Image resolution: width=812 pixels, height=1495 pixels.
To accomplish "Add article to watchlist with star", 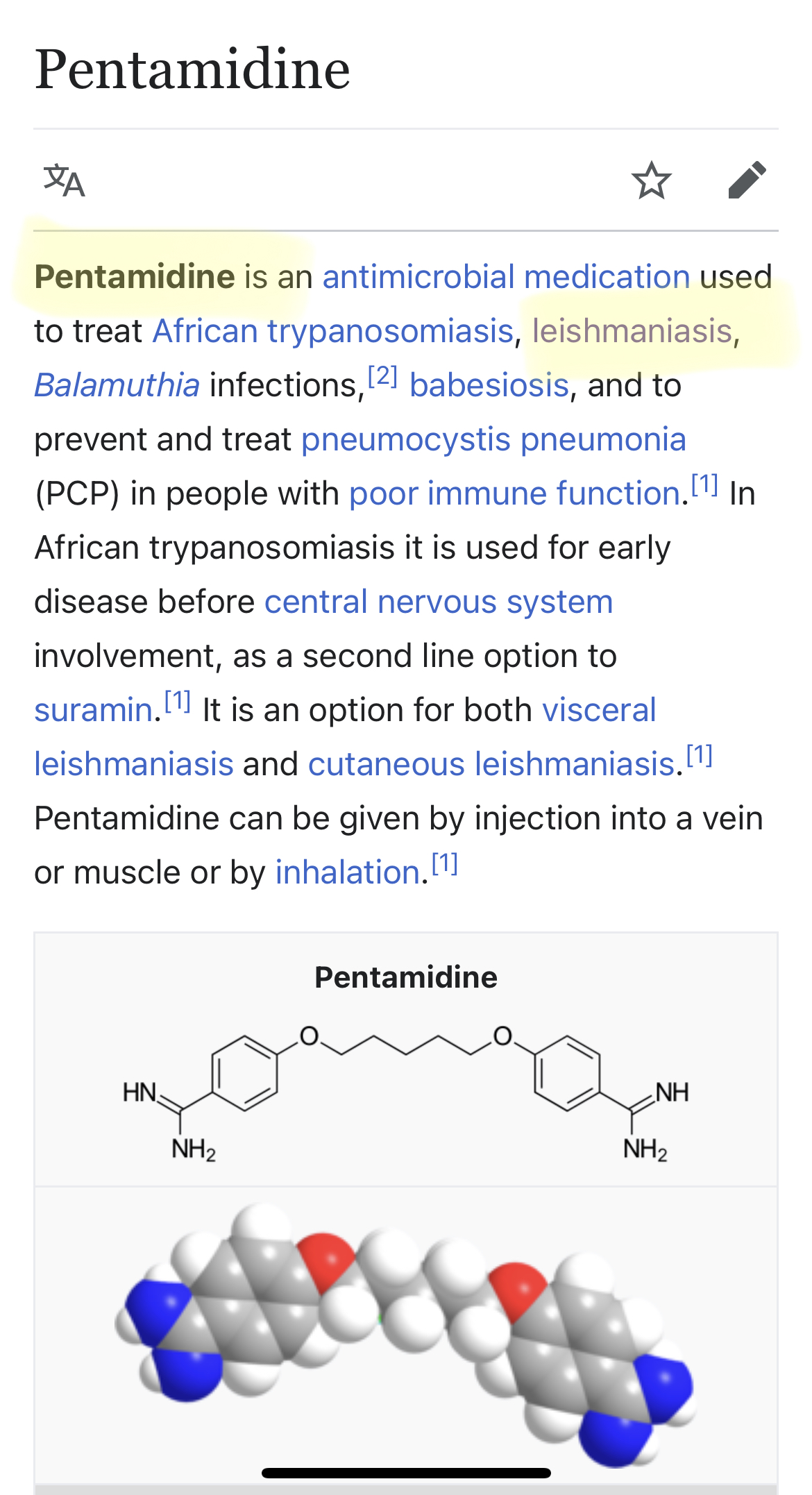I will (651, 180).
